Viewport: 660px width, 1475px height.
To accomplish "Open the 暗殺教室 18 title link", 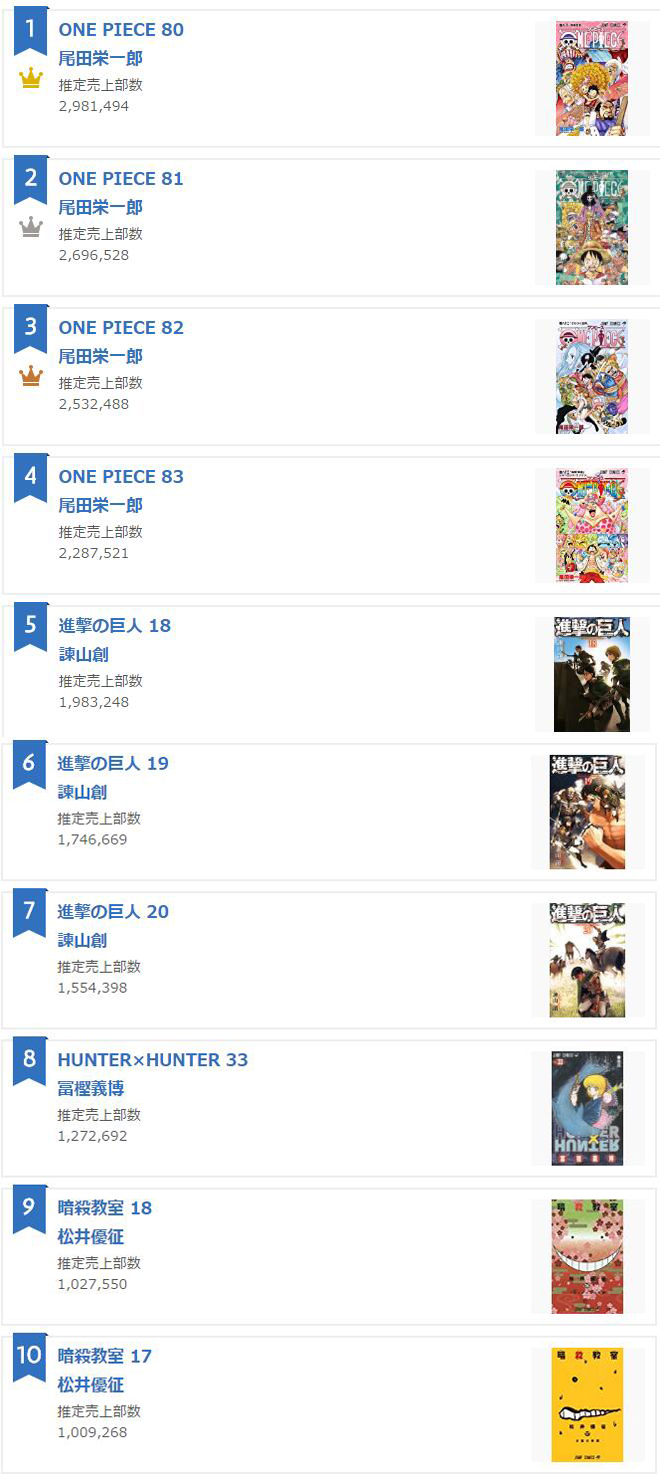I will pos(104,1207).
